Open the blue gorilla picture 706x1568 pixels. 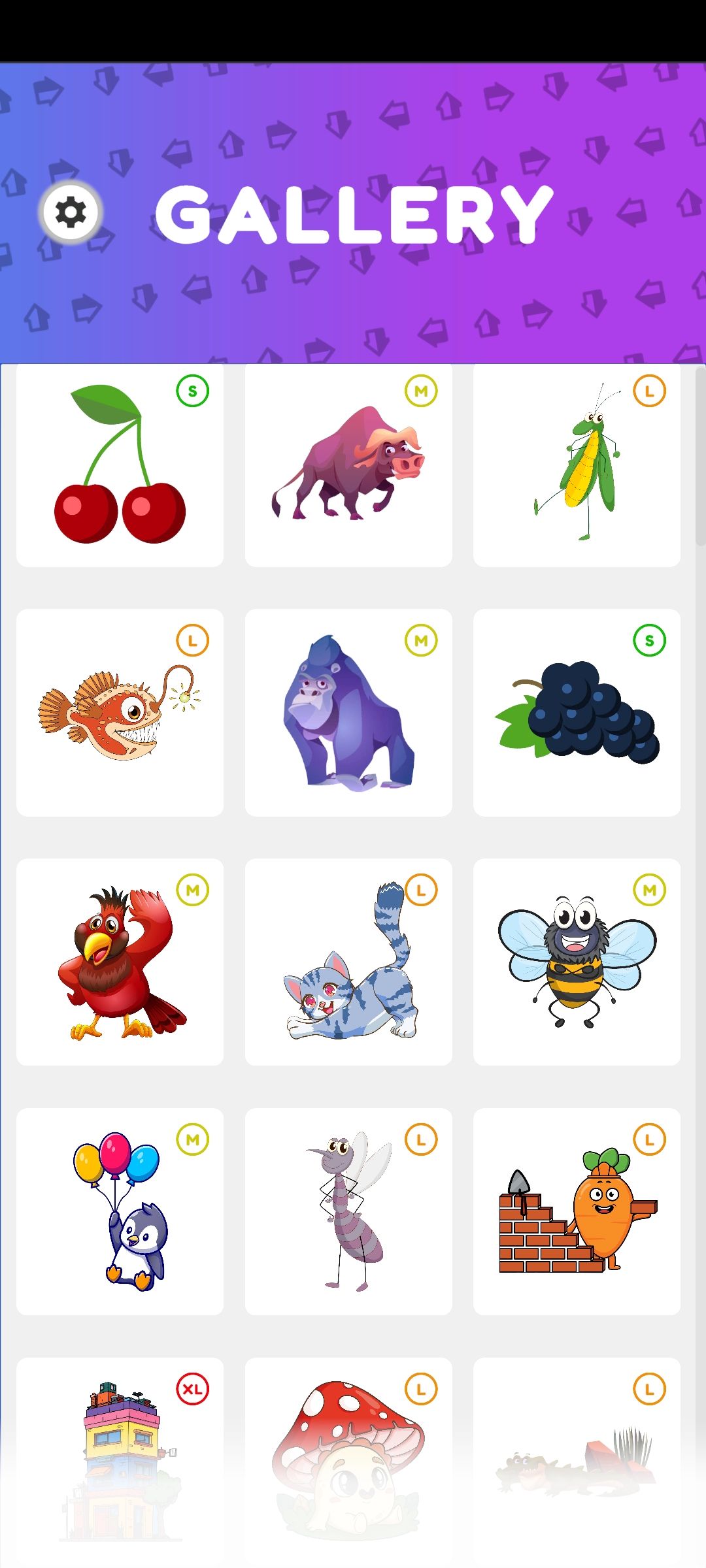pyautogui.click(x=348, y=713)
